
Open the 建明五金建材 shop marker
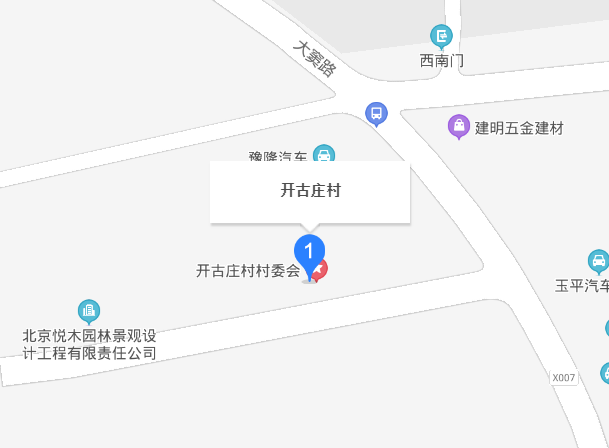[459, 126]
